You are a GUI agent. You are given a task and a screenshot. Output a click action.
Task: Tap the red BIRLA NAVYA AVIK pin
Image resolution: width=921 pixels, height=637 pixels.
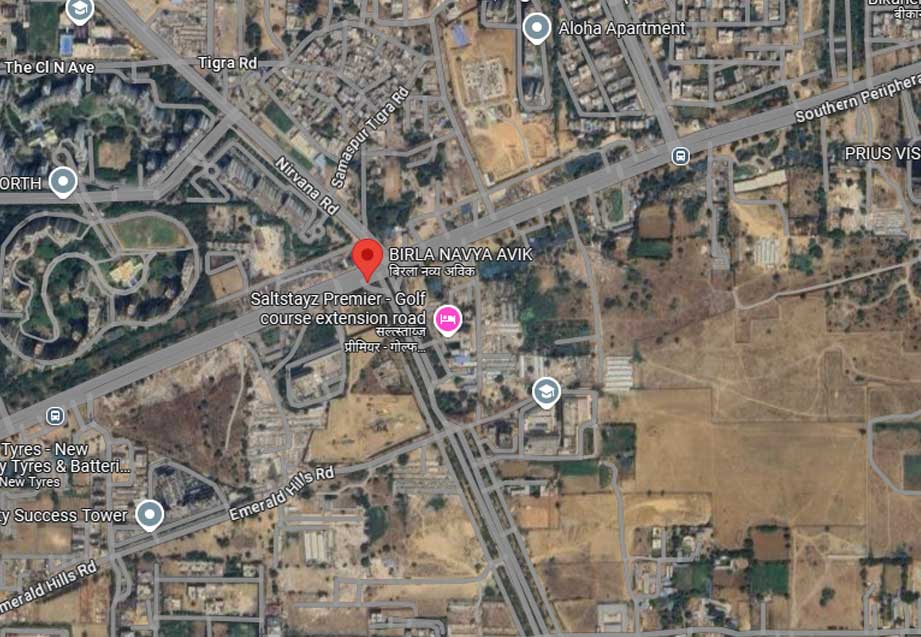coord(367,258)
